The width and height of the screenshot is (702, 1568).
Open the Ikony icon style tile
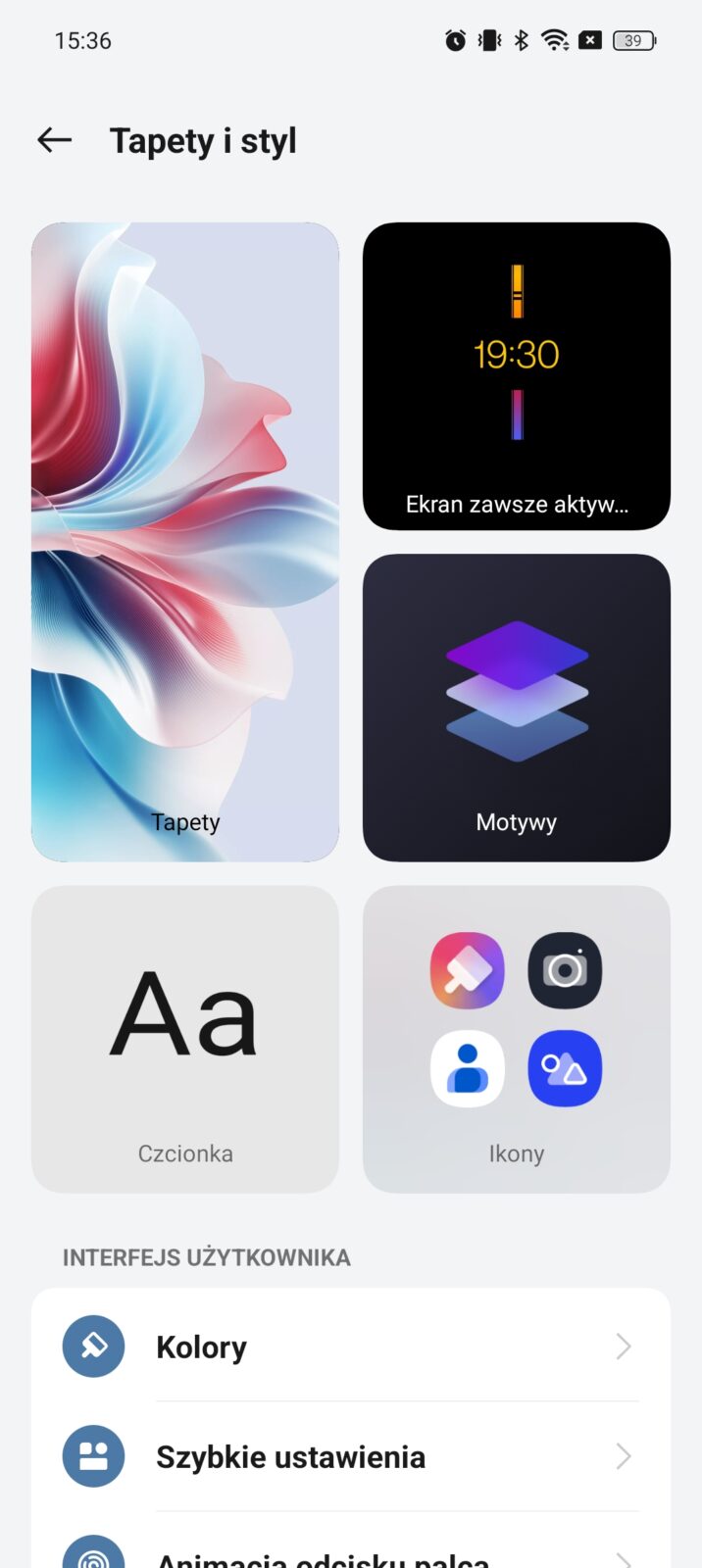tap(517, 1039)
